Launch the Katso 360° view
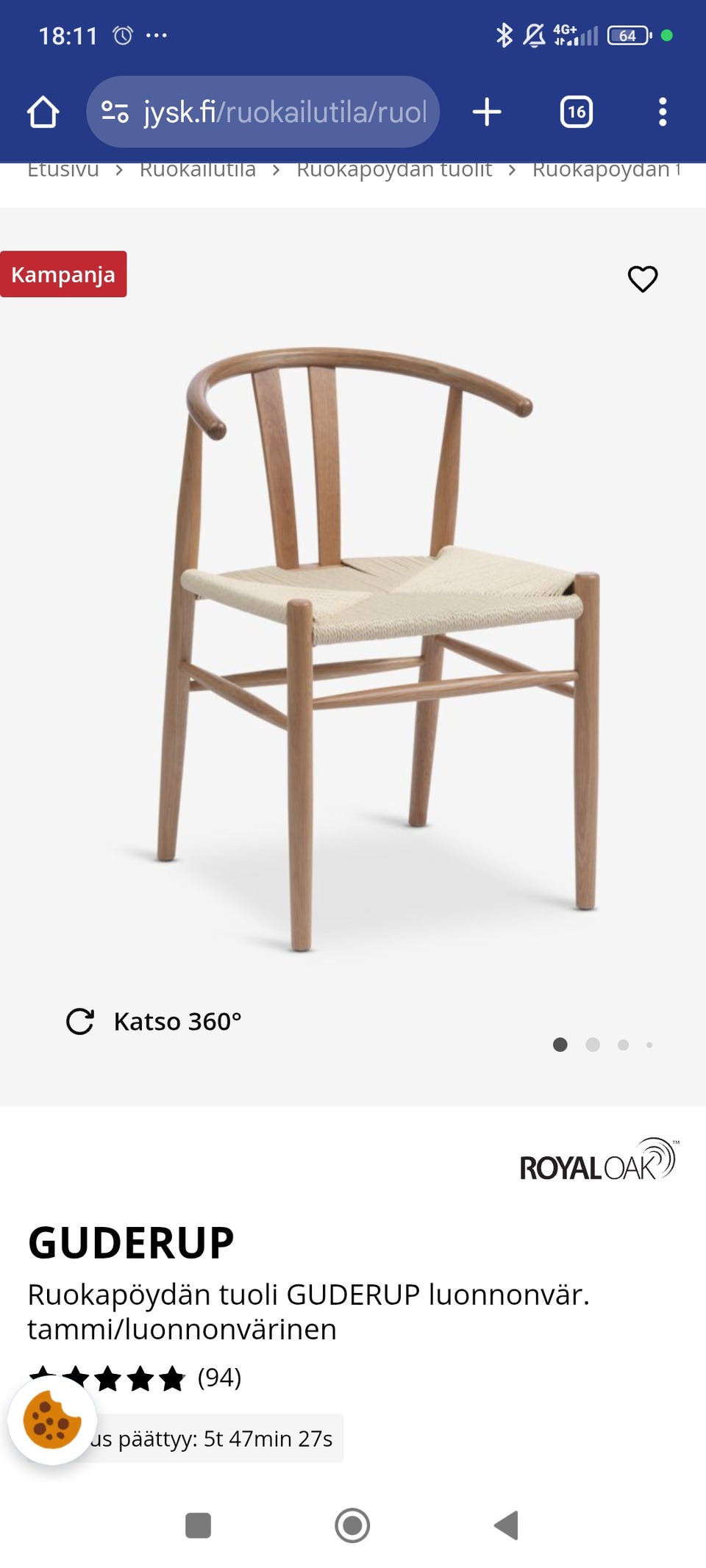 click(154, 1021)
